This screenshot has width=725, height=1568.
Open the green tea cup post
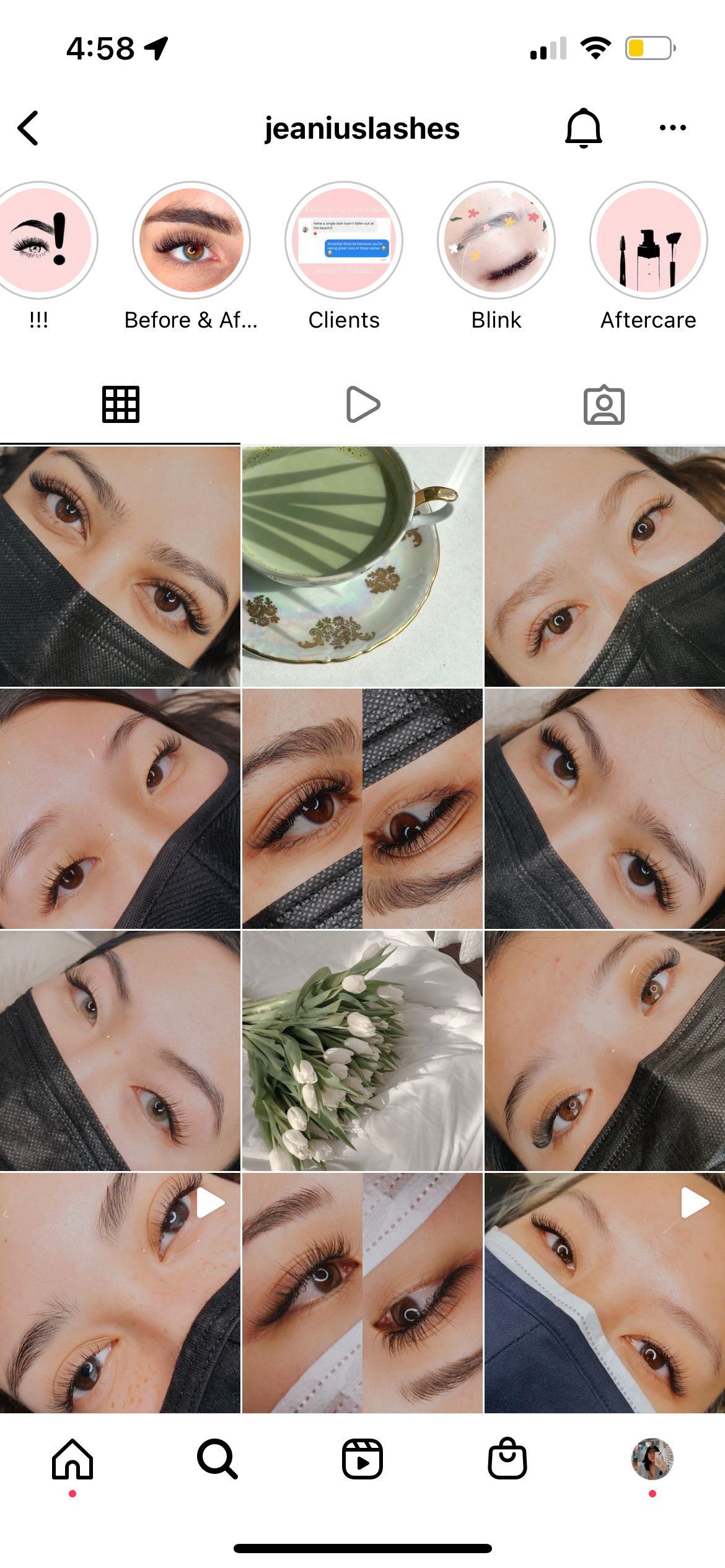[x=362, y=567]
